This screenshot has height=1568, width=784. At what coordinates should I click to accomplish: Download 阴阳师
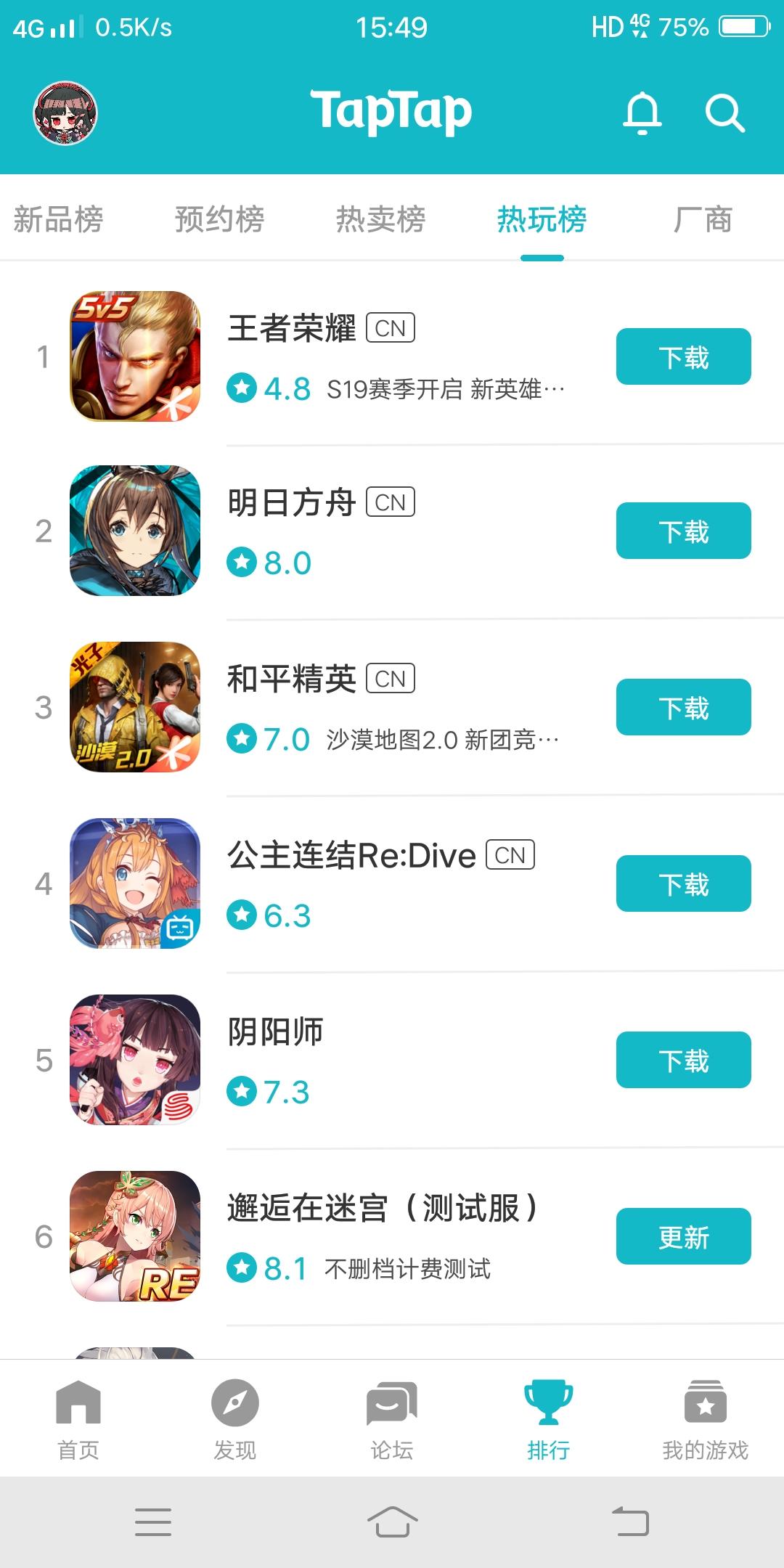(x=683, y=1060)
